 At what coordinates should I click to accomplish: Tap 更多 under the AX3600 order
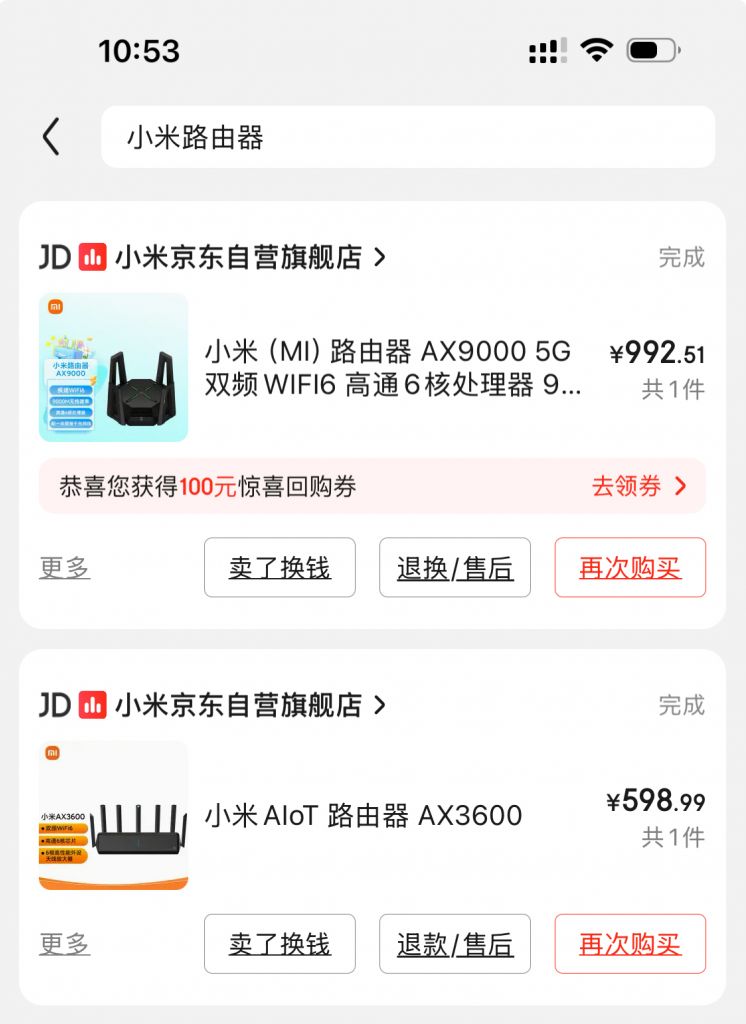(x=64, y=944)
